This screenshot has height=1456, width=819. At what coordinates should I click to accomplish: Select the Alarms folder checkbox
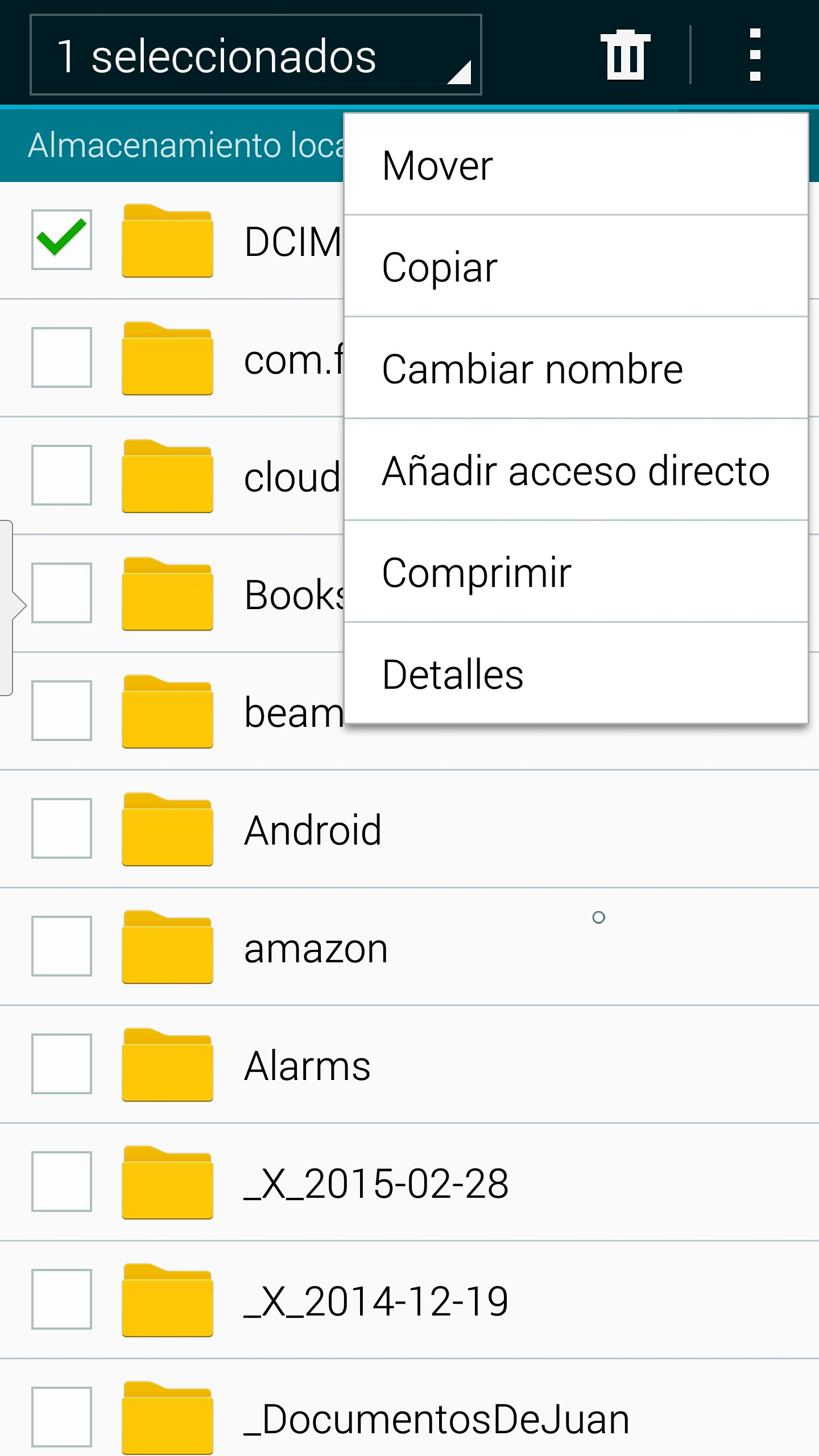pos(61,1064)
